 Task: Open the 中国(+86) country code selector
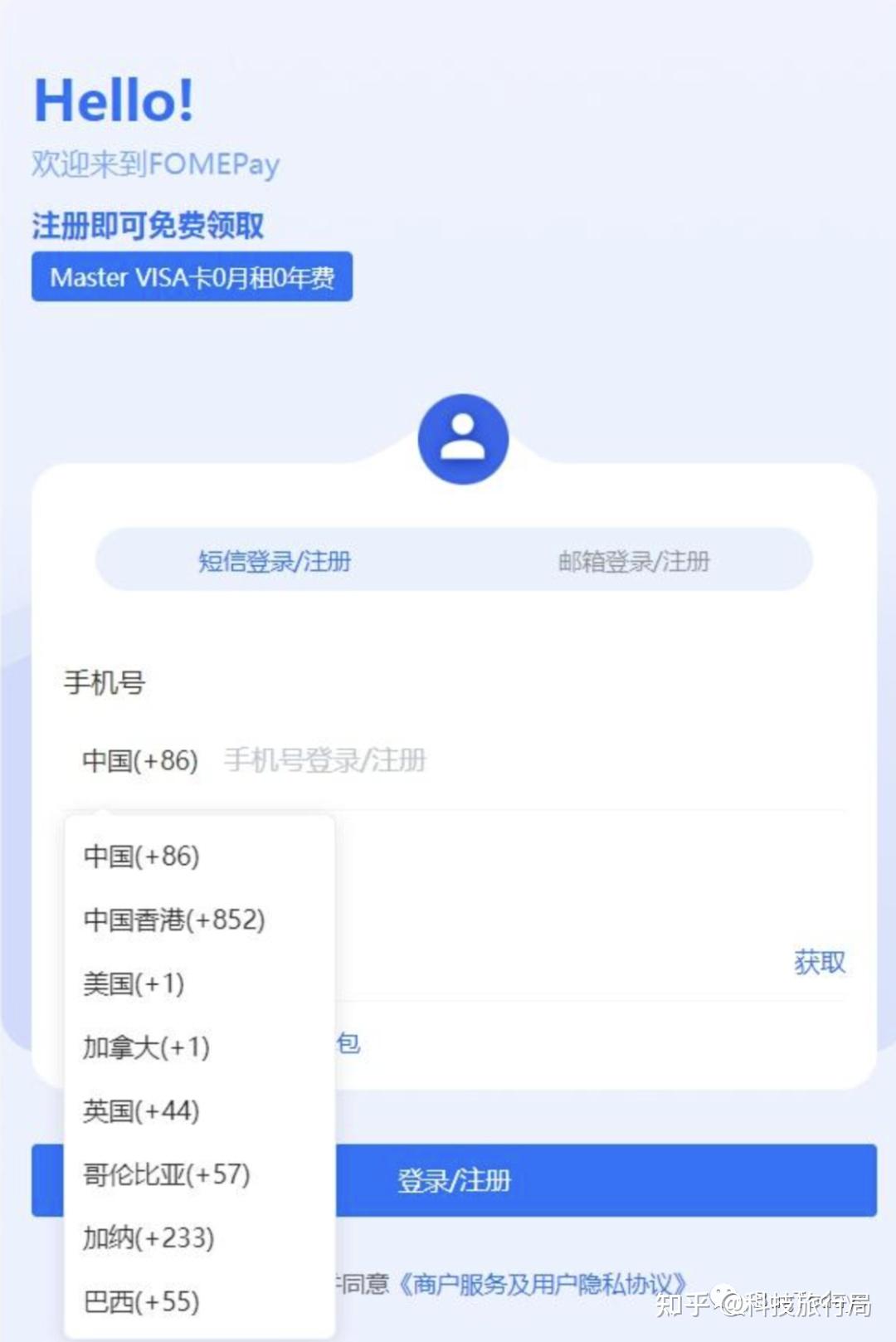coord(140,760)
